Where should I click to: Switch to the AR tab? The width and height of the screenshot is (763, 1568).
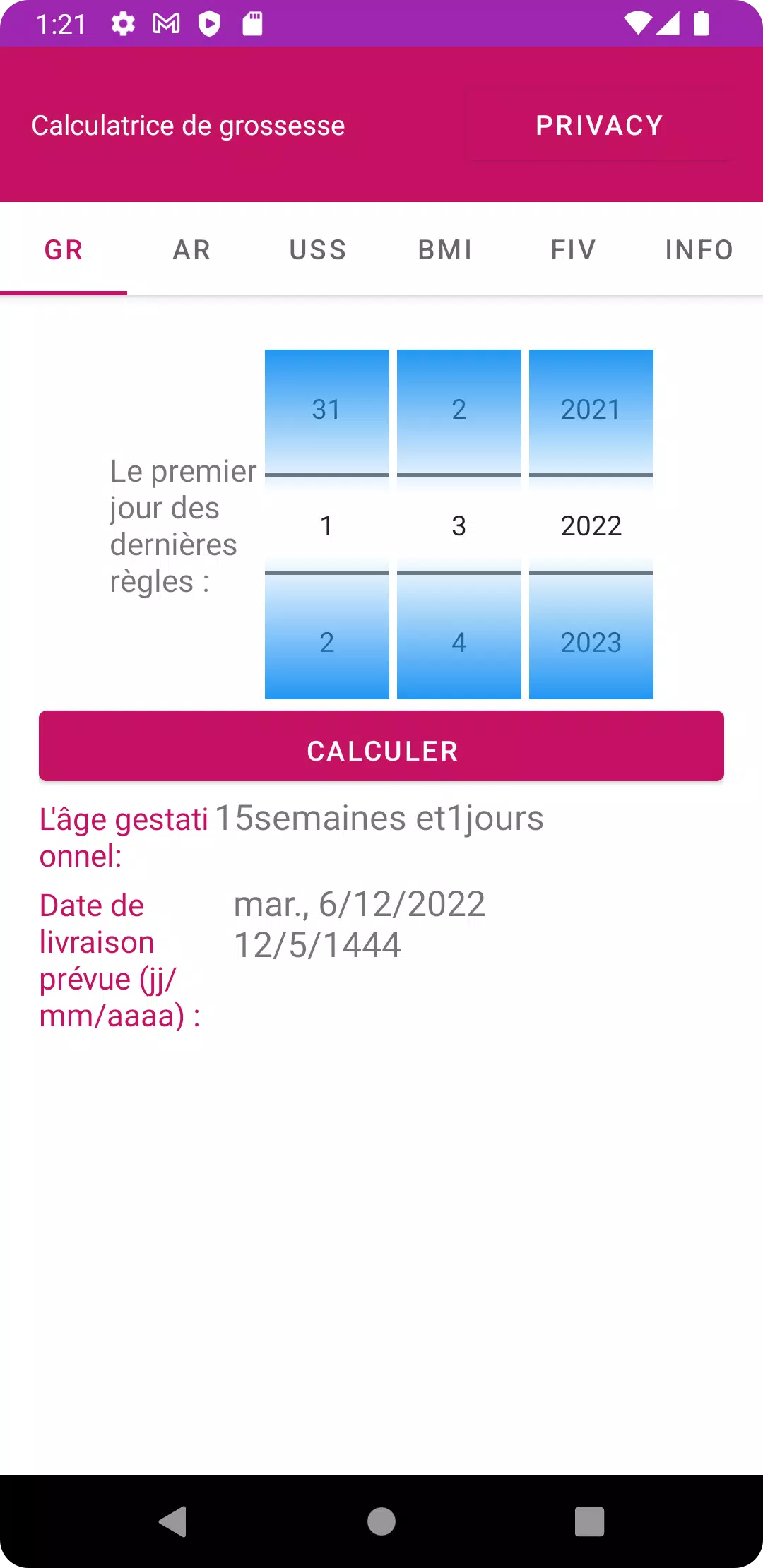pyautogui.click(x=191, y=249)
